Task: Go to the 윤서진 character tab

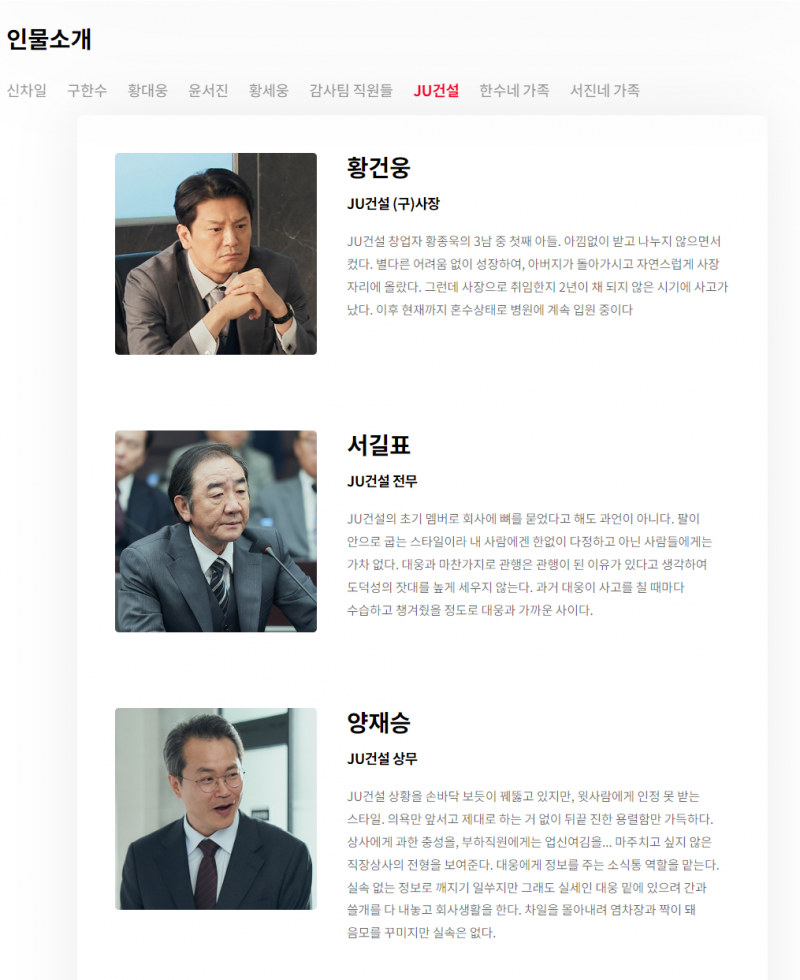Action: click(x=208, y=90)
